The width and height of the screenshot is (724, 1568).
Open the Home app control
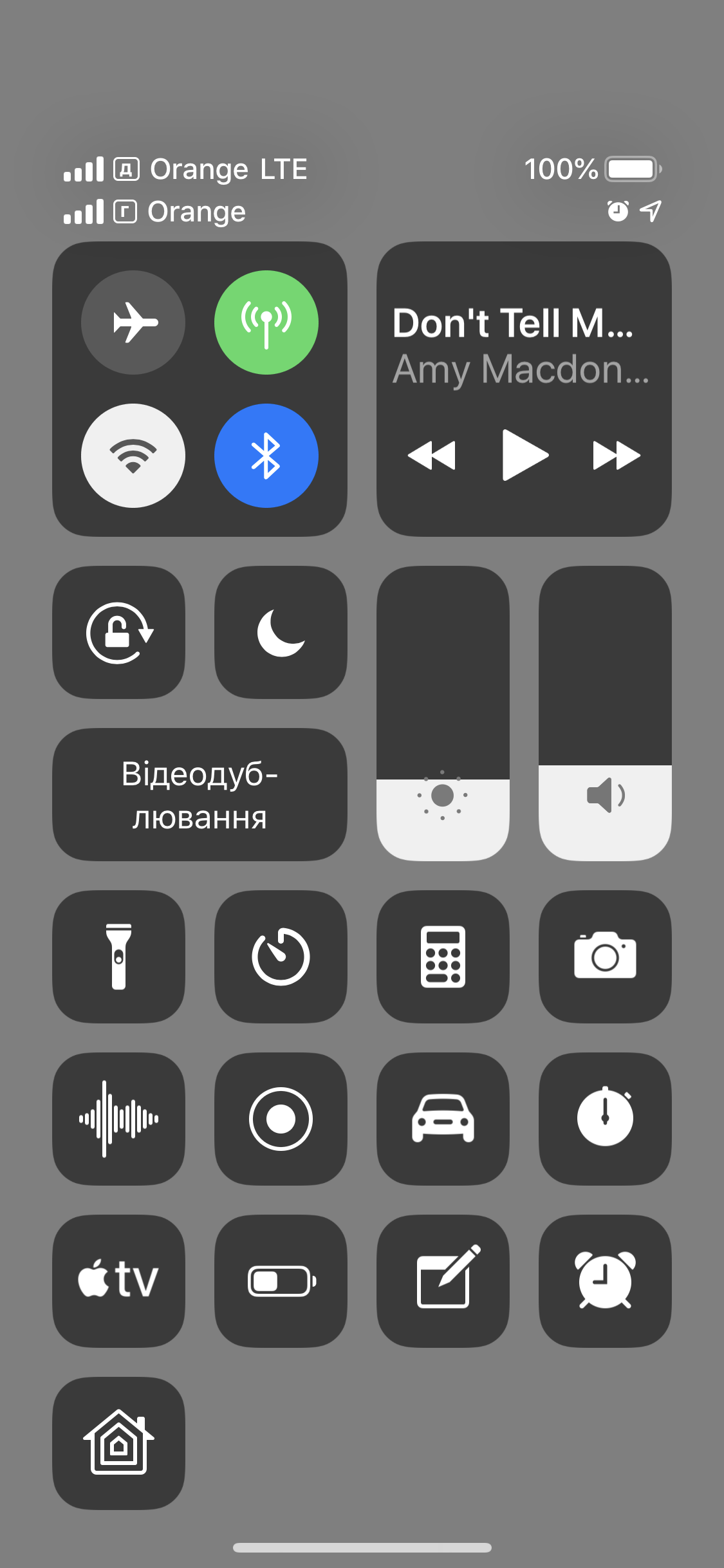coord(119,1443)
